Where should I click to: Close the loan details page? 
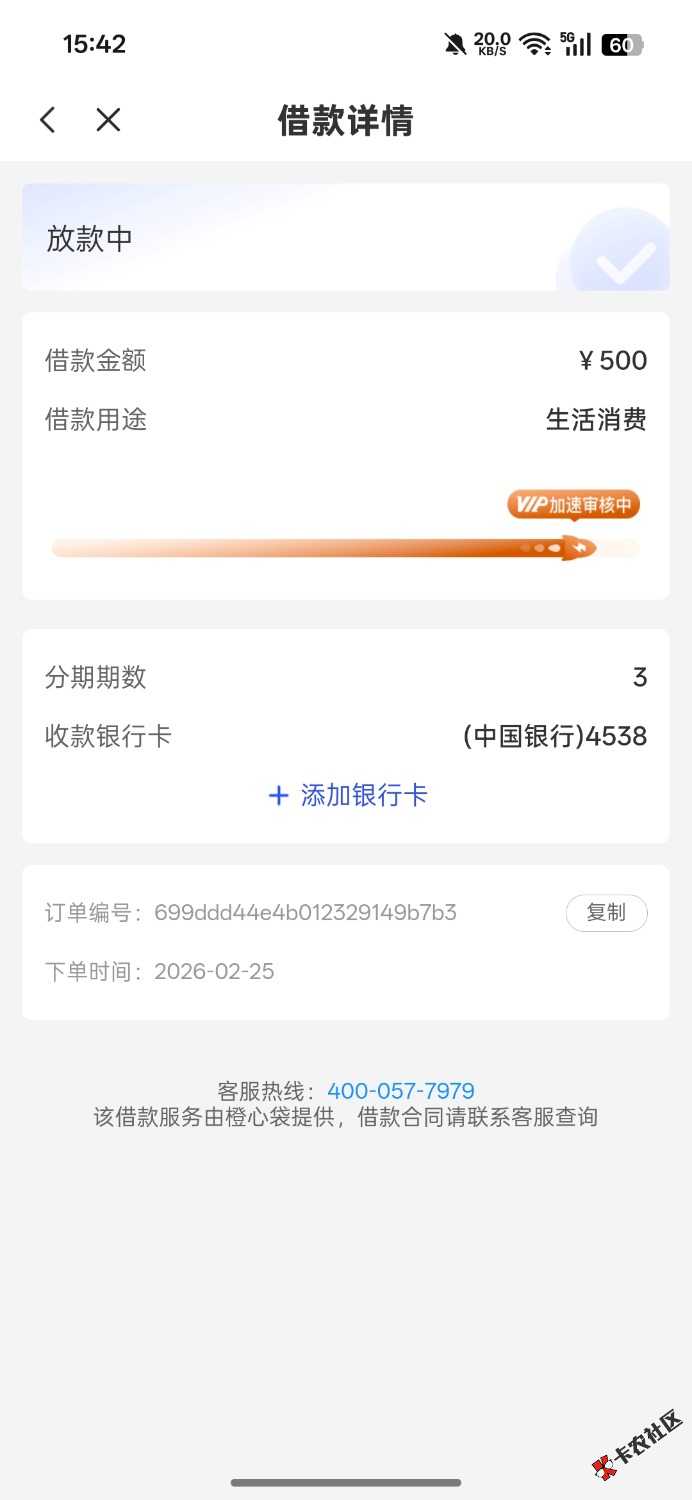pos(108,120)
